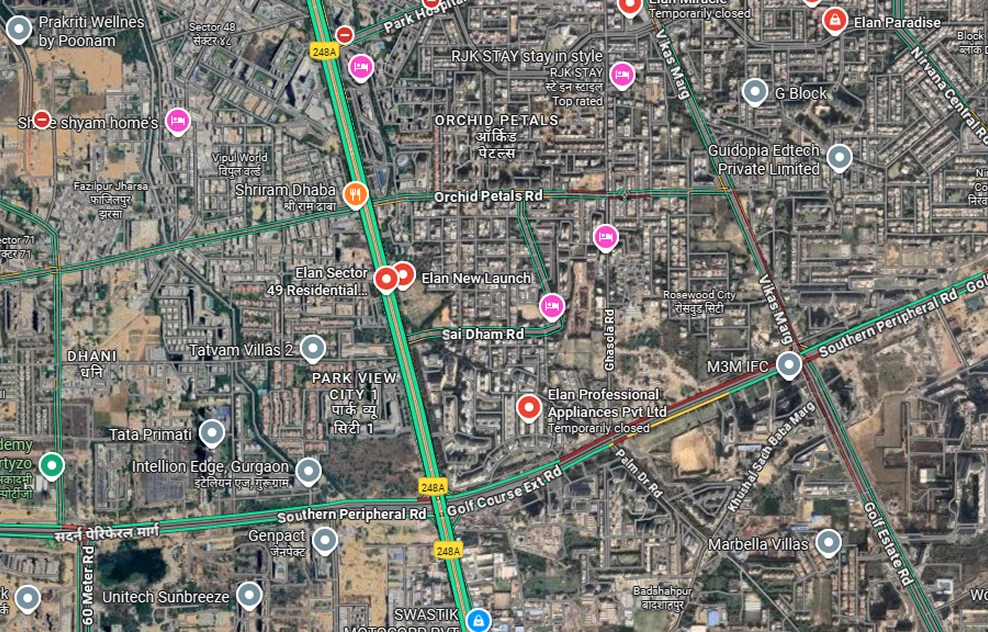Open the Shriram Dhaba restaurant pin
This screenshot has width=988, height=632.
[355, 193]
